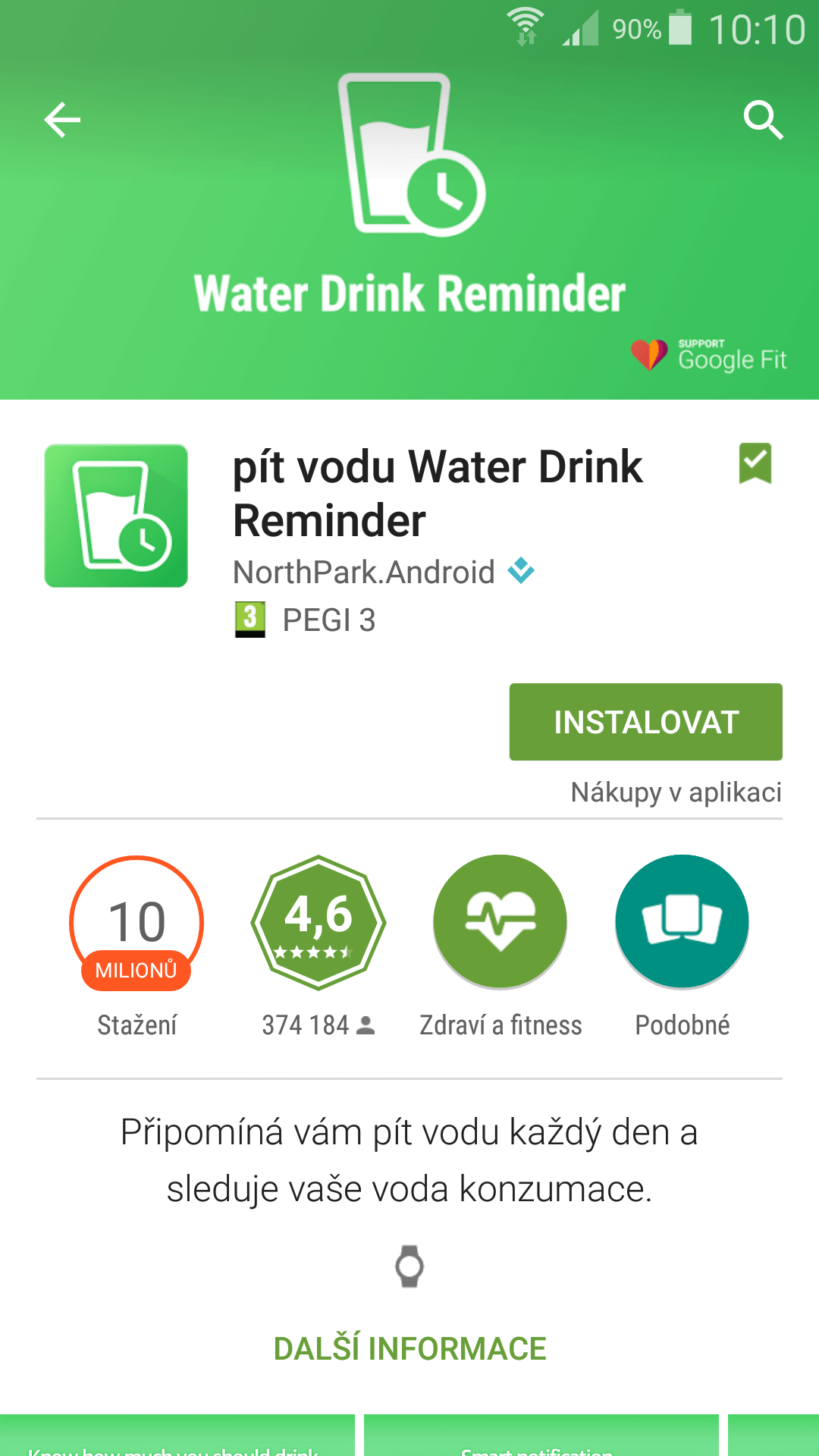This screenshot has width=819, height=1456.
Task: Open search with the magnifier icon
Action: (x=763, y=120)
